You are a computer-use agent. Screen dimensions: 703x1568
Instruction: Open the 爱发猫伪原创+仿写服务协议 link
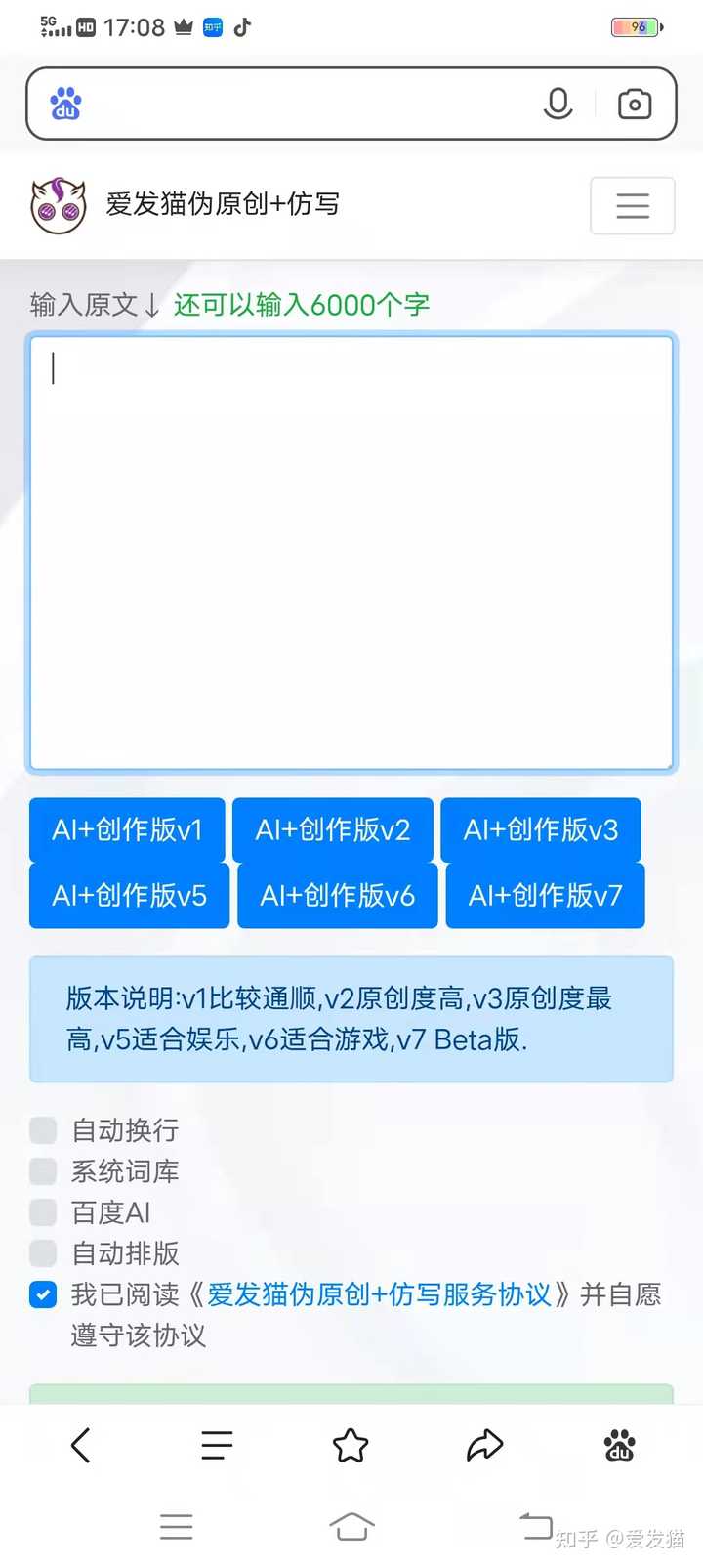379,1294
